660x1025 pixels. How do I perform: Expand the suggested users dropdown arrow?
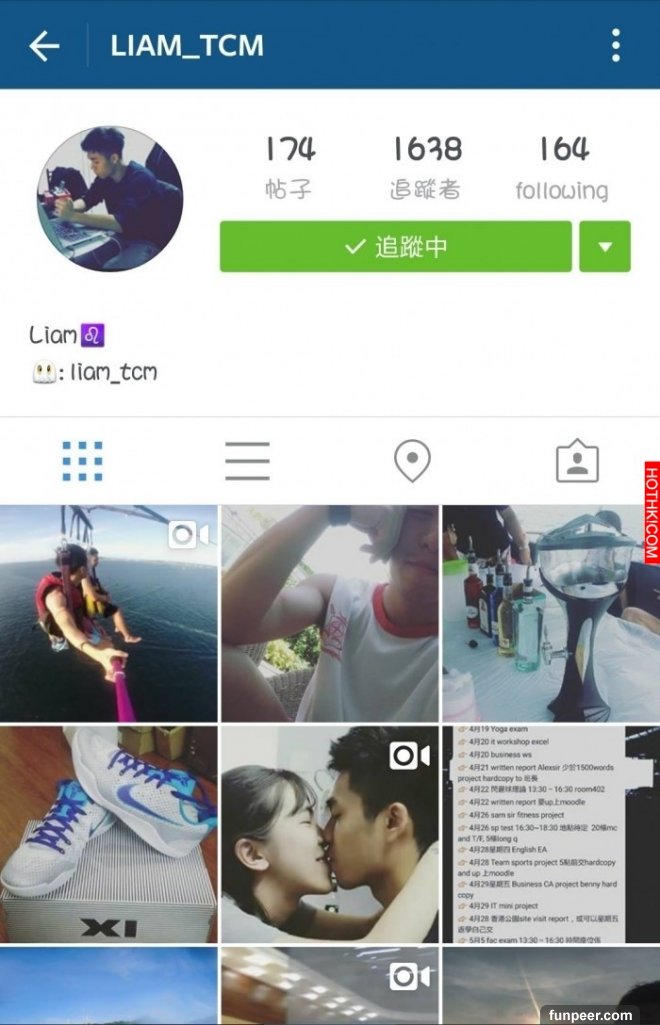(x=604, y=247)
